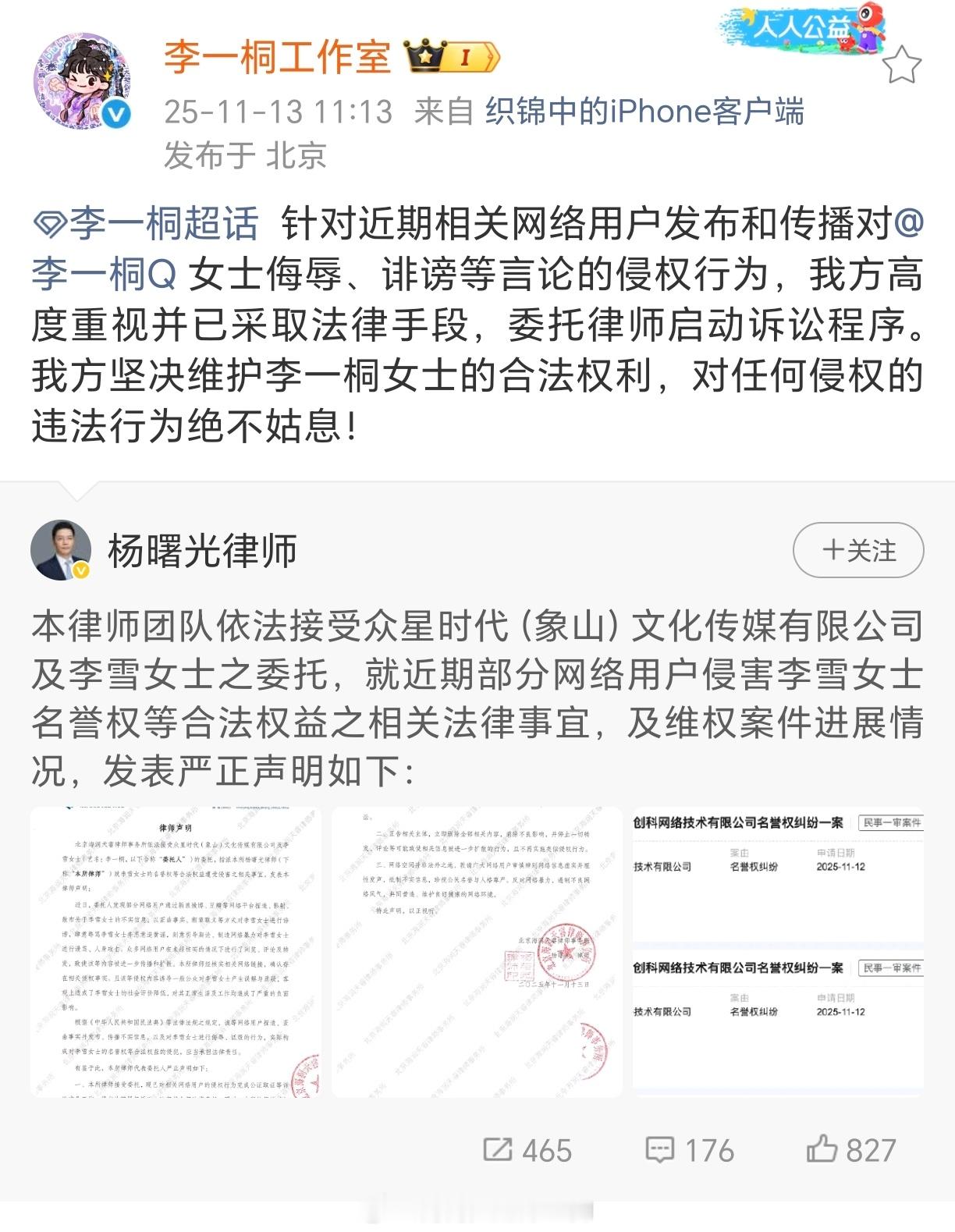Screen dimensions: 955x1232
Task: Open the 织锦中的iPhone客户端 source link
Action: click(x=645, y=113)
